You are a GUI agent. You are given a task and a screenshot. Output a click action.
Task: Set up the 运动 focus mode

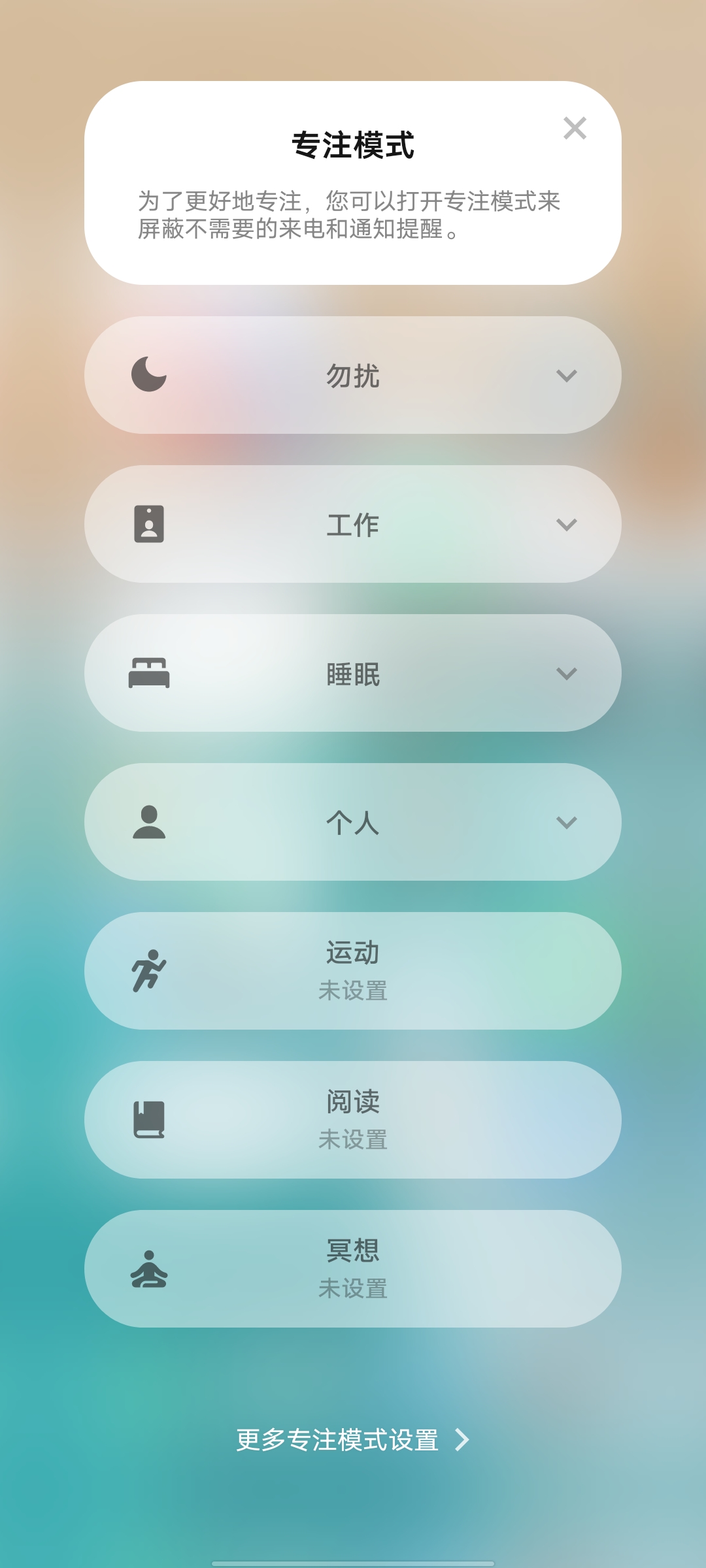(x=353, y=971)
